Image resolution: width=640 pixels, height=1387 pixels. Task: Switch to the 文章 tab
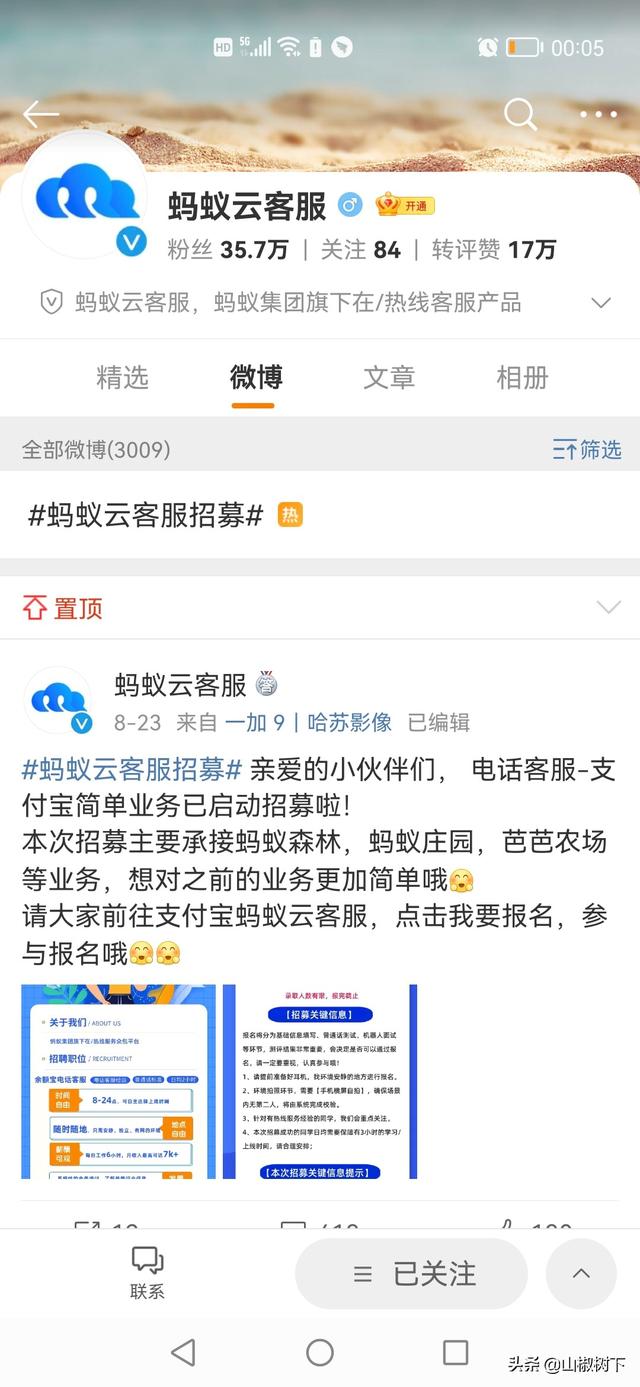(x=389, y=377)
